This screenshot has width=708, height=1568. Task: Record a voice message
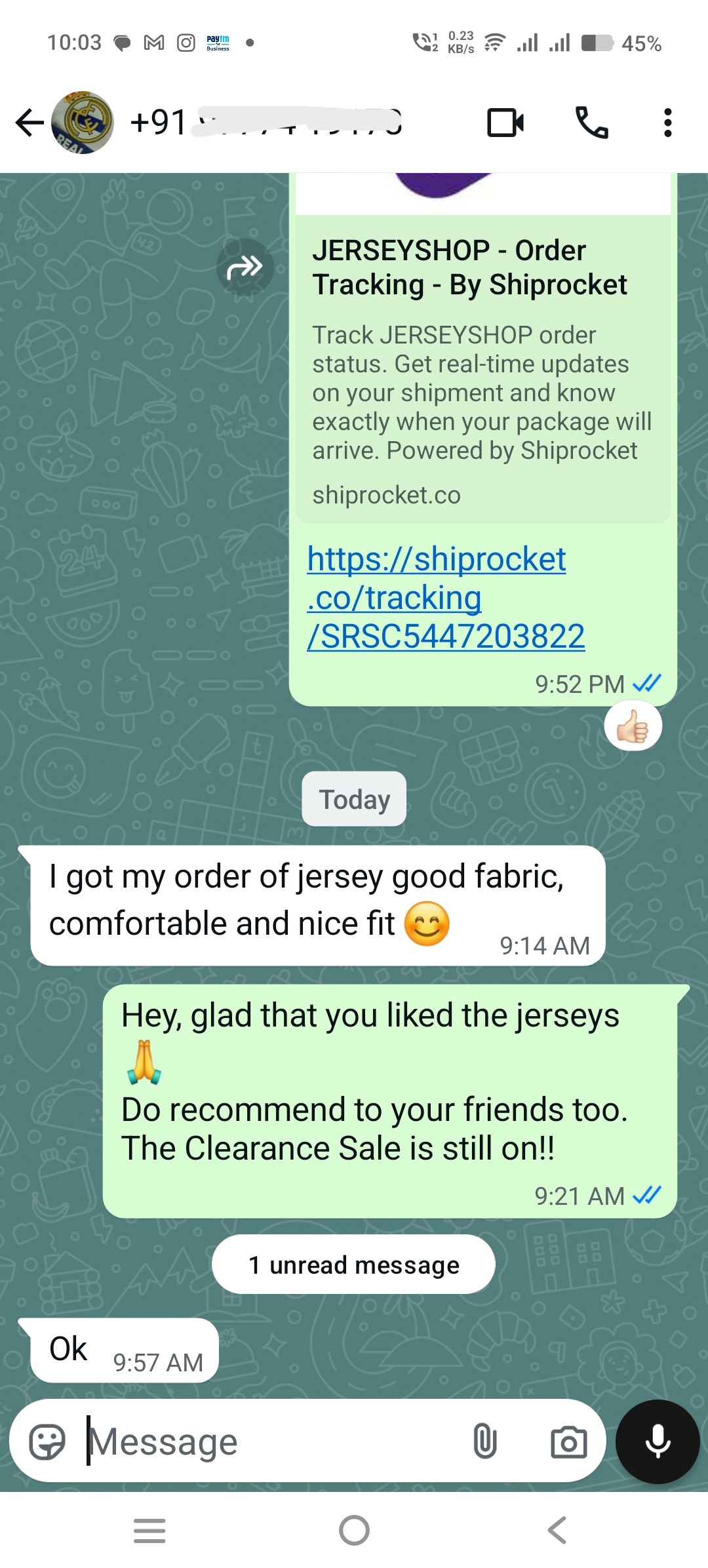[658, 1442]
